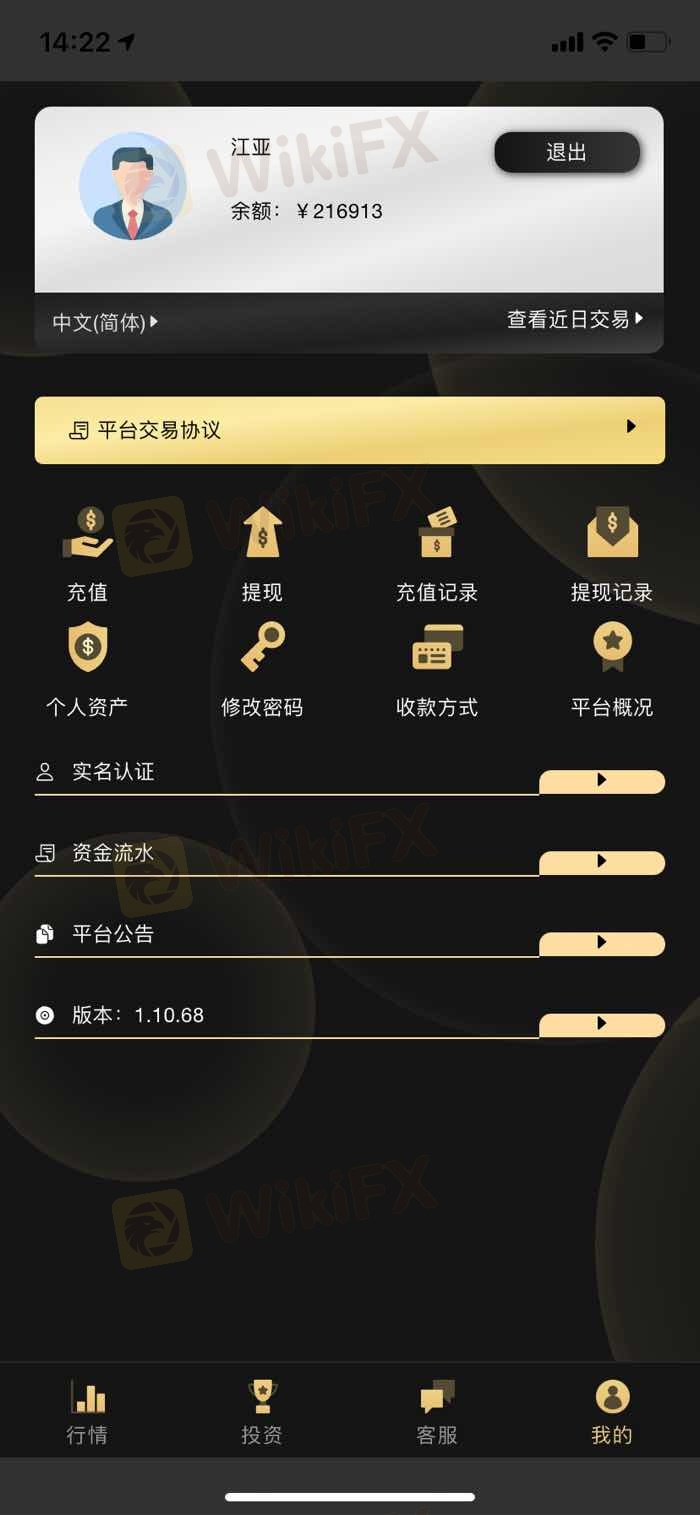View recent trades via 查看近日交易
The image size is (700, 1515).
click(575, 319)
